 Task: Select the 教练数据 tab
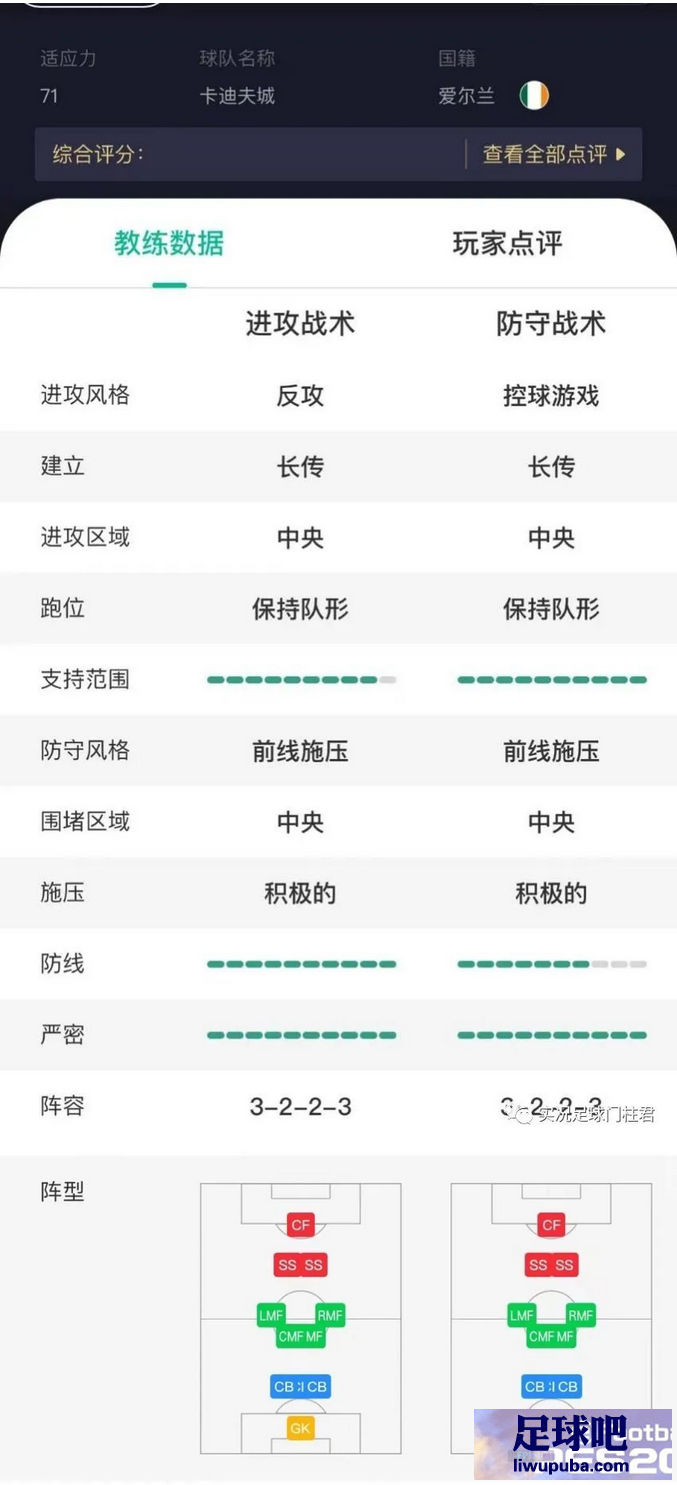[169, 243]
